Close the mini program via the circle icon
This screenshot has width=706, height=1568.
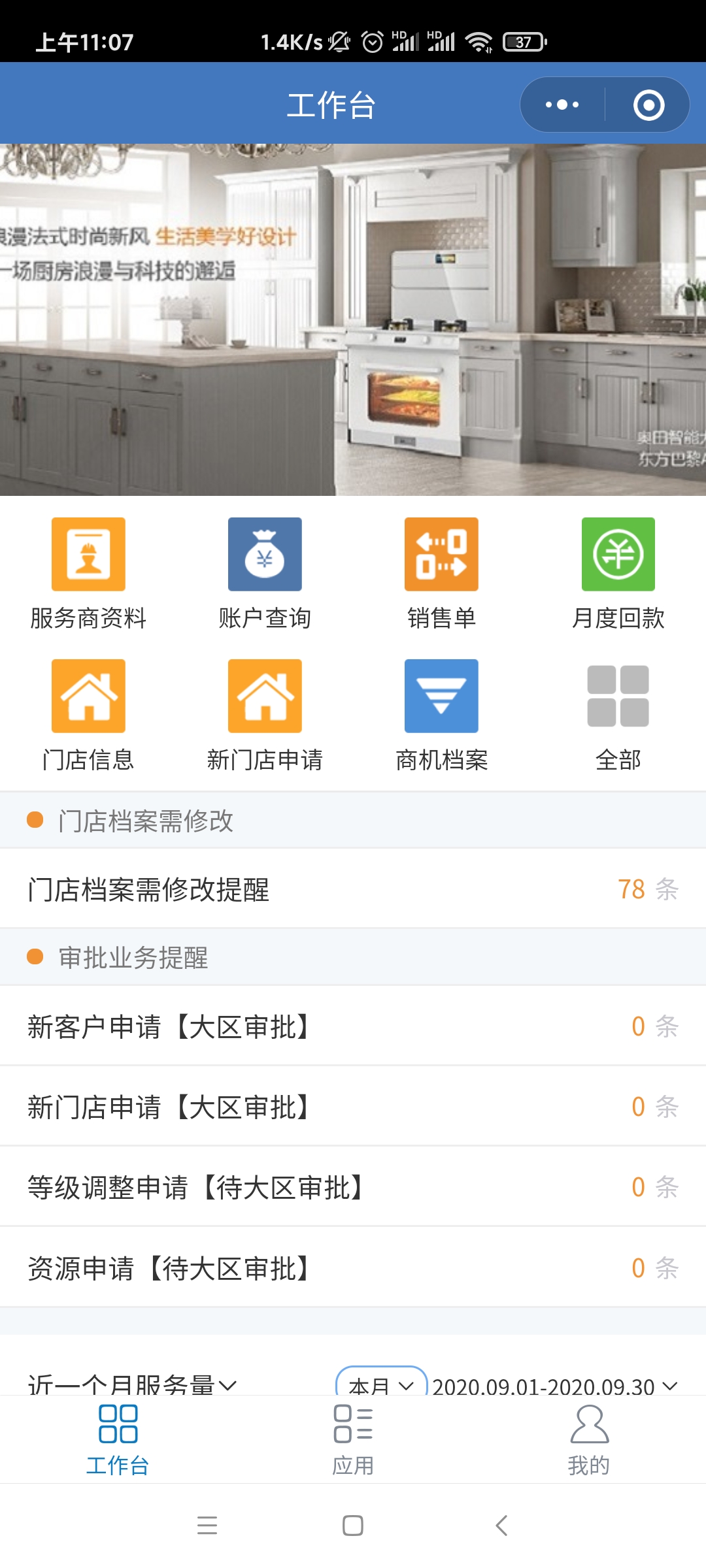pos(648,105)
